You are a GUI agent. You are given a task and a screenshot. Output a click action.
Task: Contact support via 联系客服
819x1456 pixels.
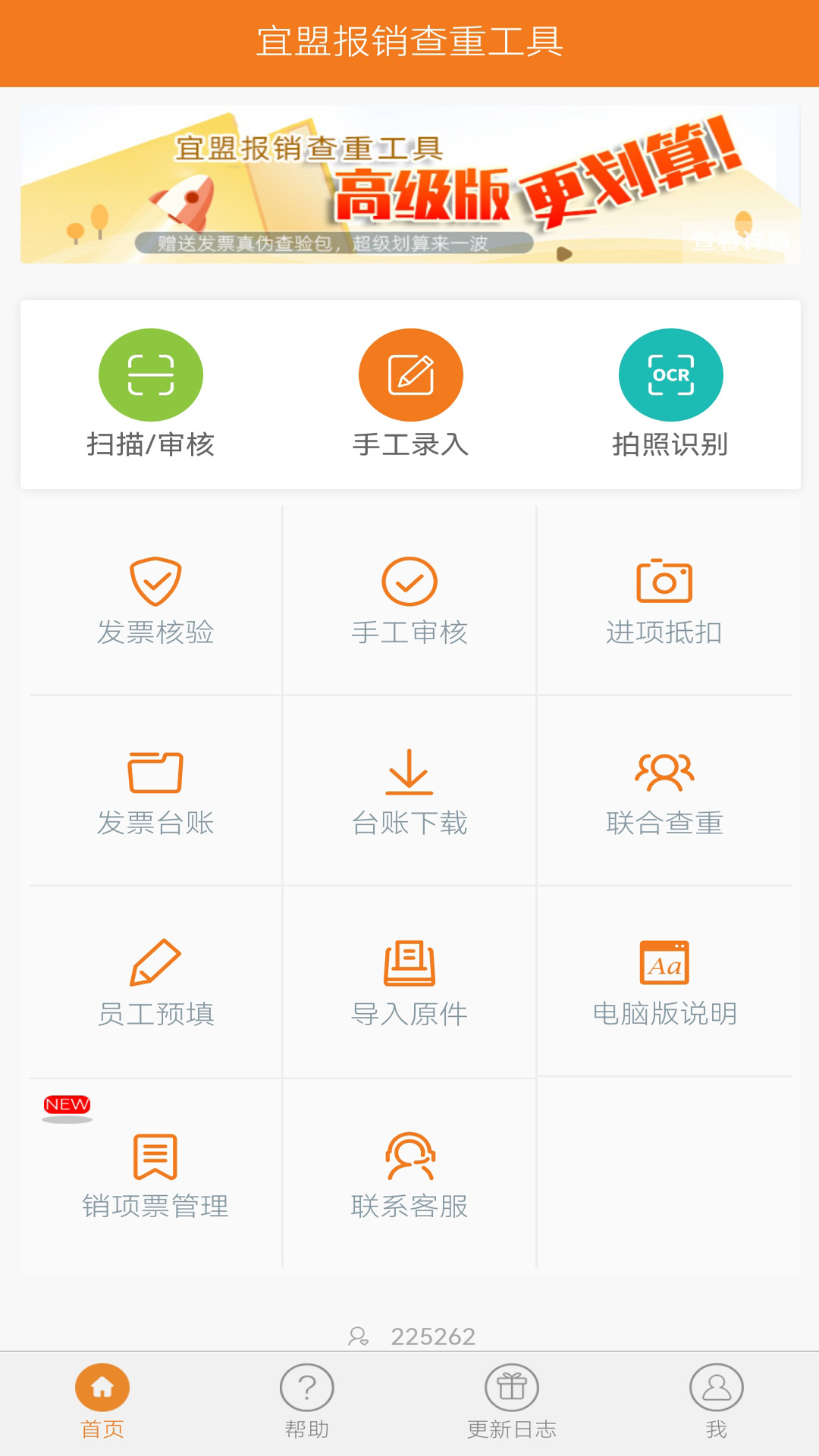coord(409,1172)
